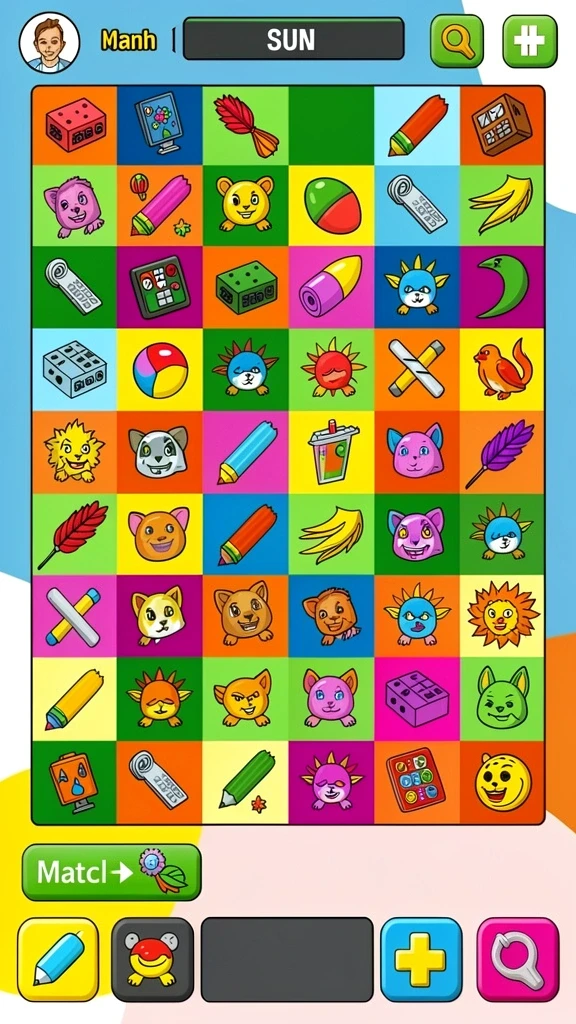Image resolution: width=576 pixels, height=1024 pixels.
Task: Pick the yellow smiling face tile
Action: pos(502,782)
